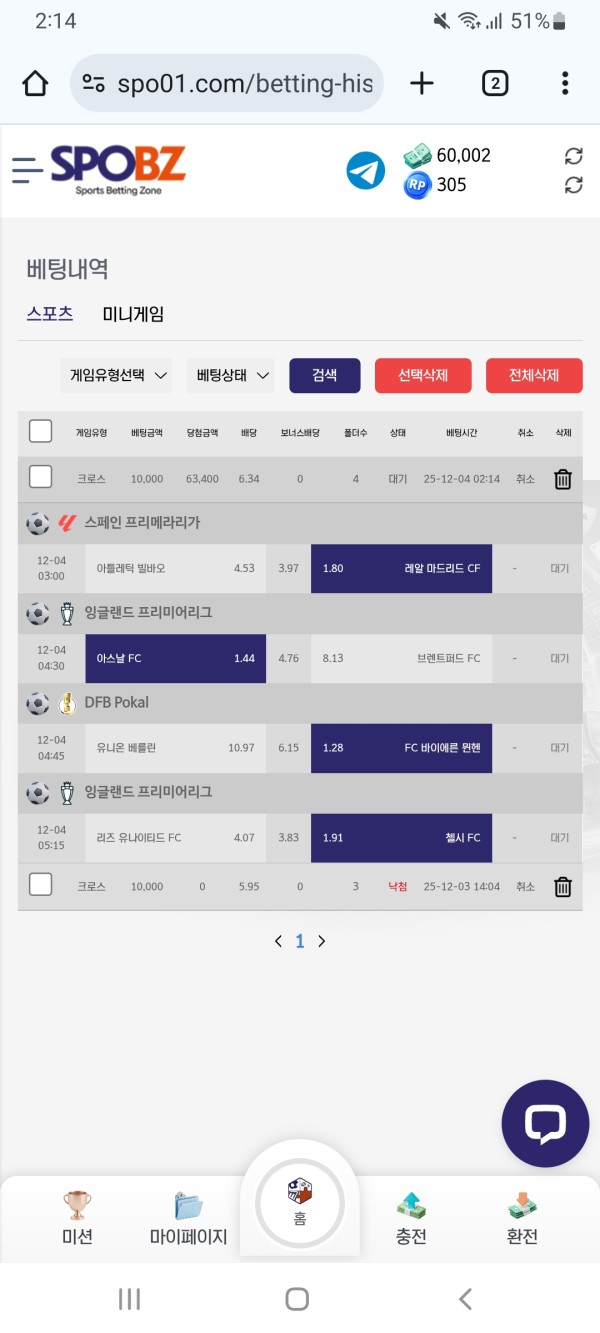This screenshot has width=600, height=1333.
Task: Delete the bet placed 25-12-03 14:04
Action: click(x=563, y=886)
